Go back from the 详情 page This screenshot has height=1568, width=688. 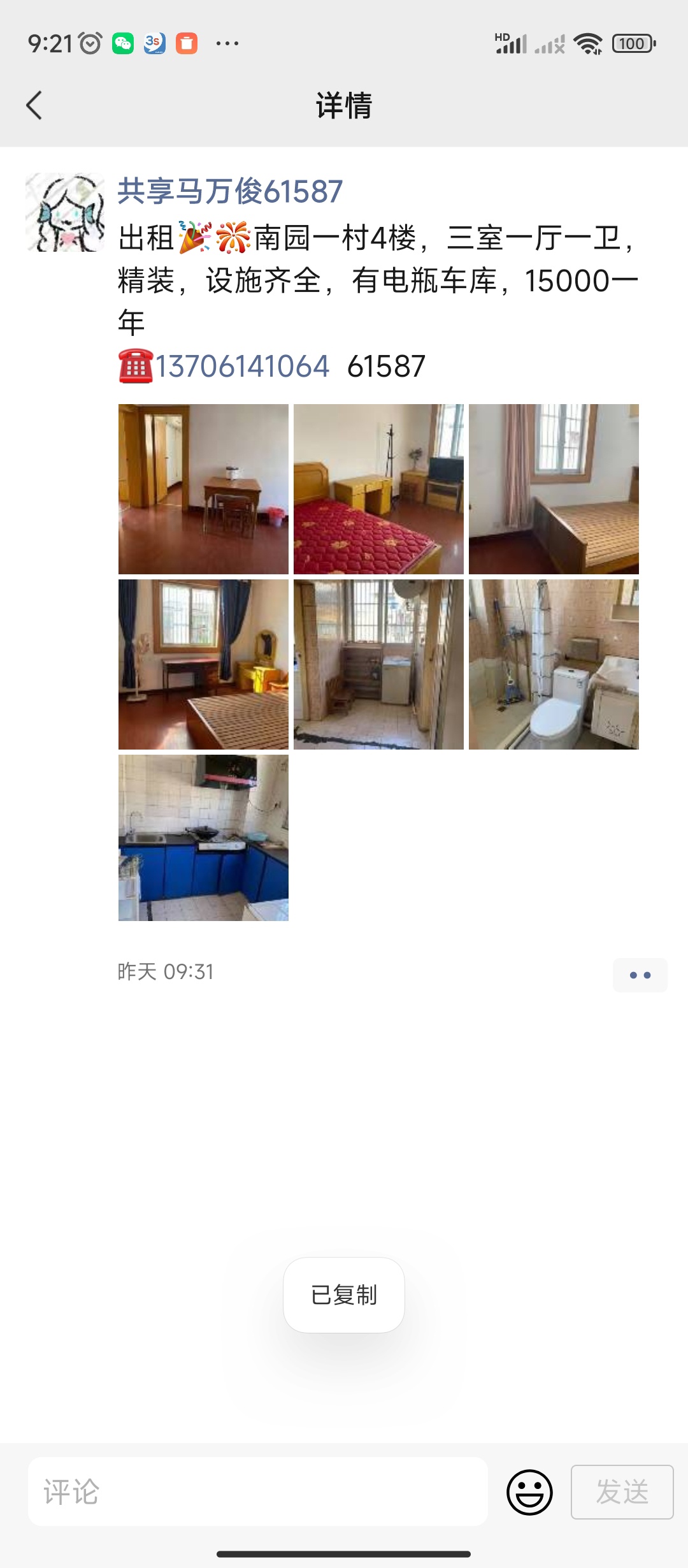34,105
